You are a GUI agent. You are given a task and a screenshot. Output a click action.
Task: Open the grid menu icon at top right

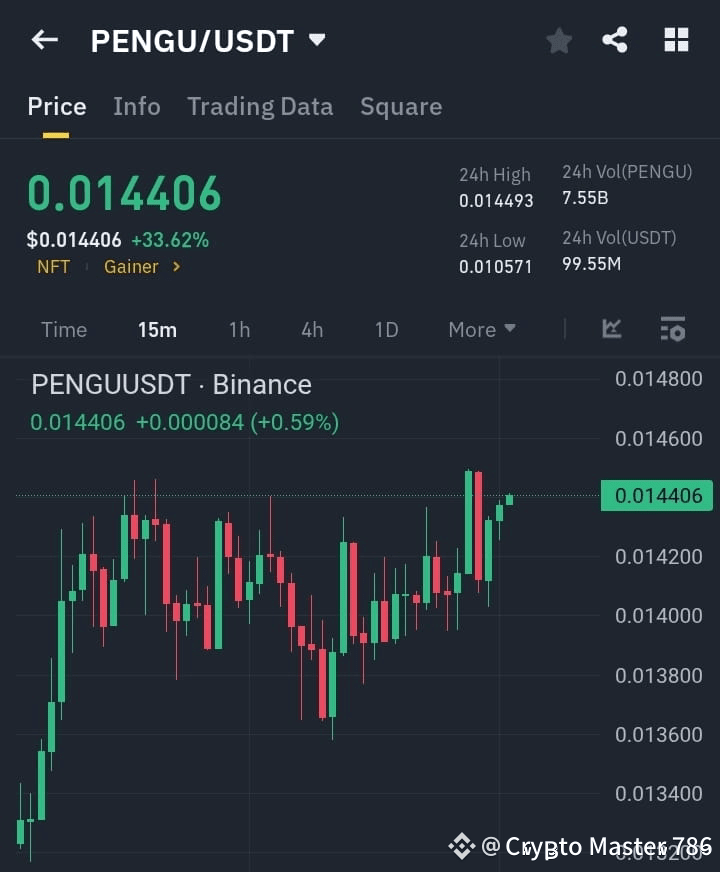[676, 40]
